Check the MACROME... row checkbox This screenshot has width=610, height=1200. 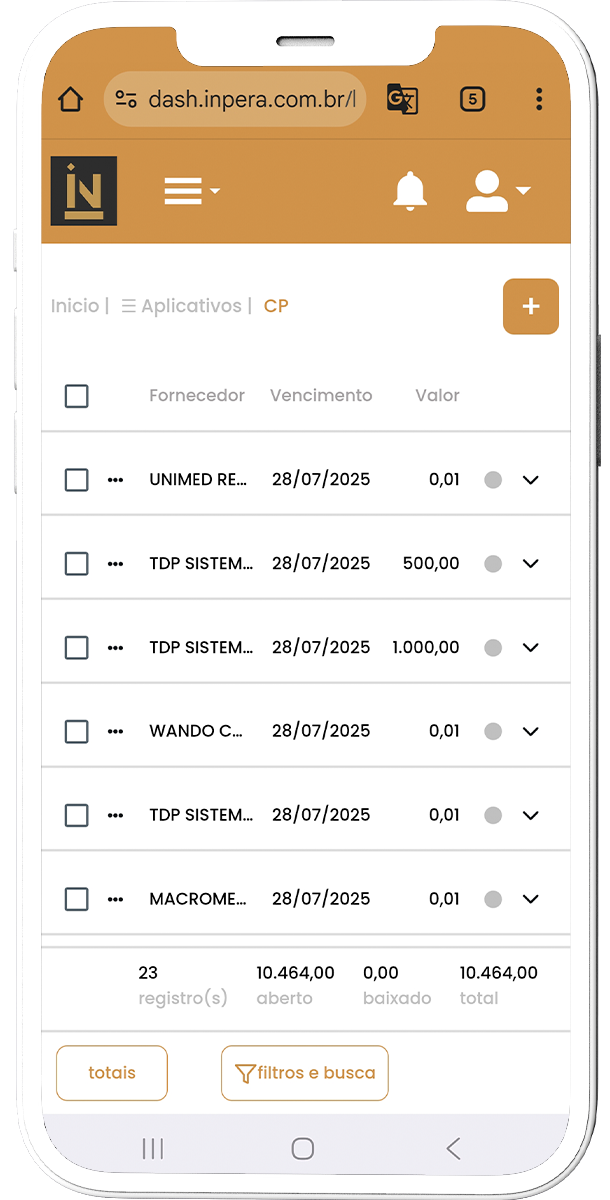tap(76, 899)
